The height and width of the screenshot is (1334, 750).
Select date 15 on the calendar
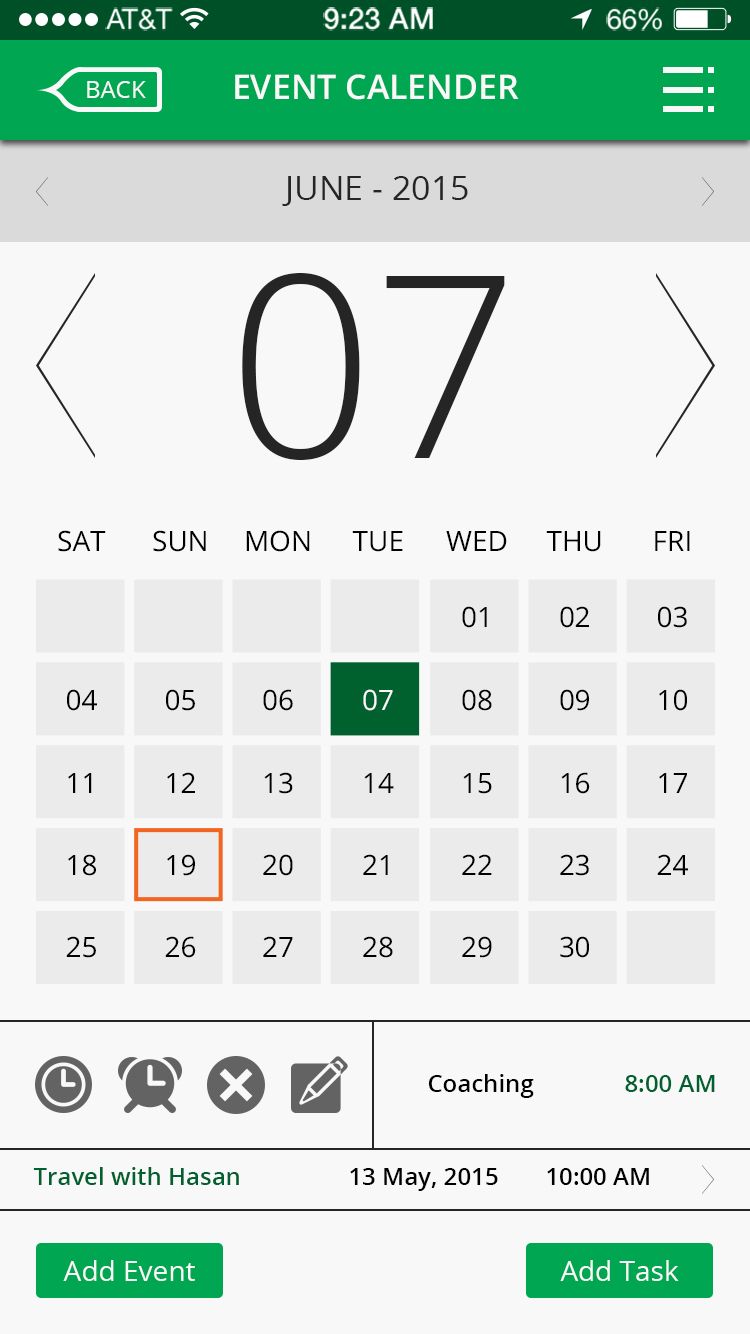click(475, 782)
